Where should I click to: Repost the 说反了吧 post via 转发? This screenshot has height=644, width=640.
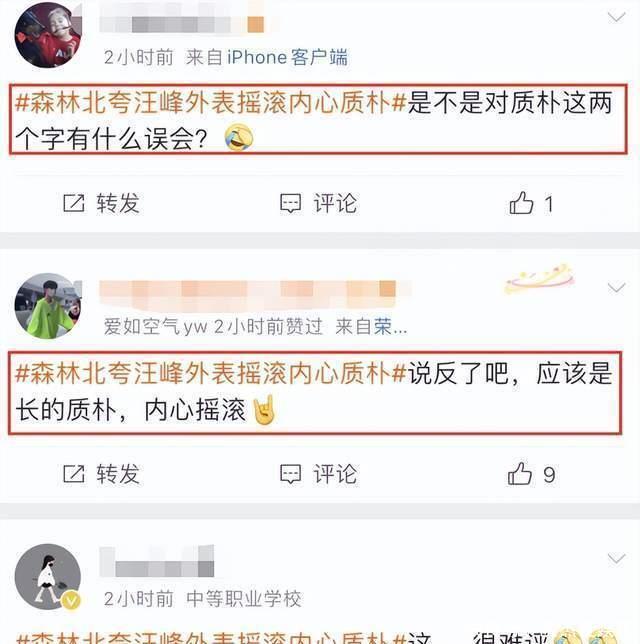(x=101, y=473)
